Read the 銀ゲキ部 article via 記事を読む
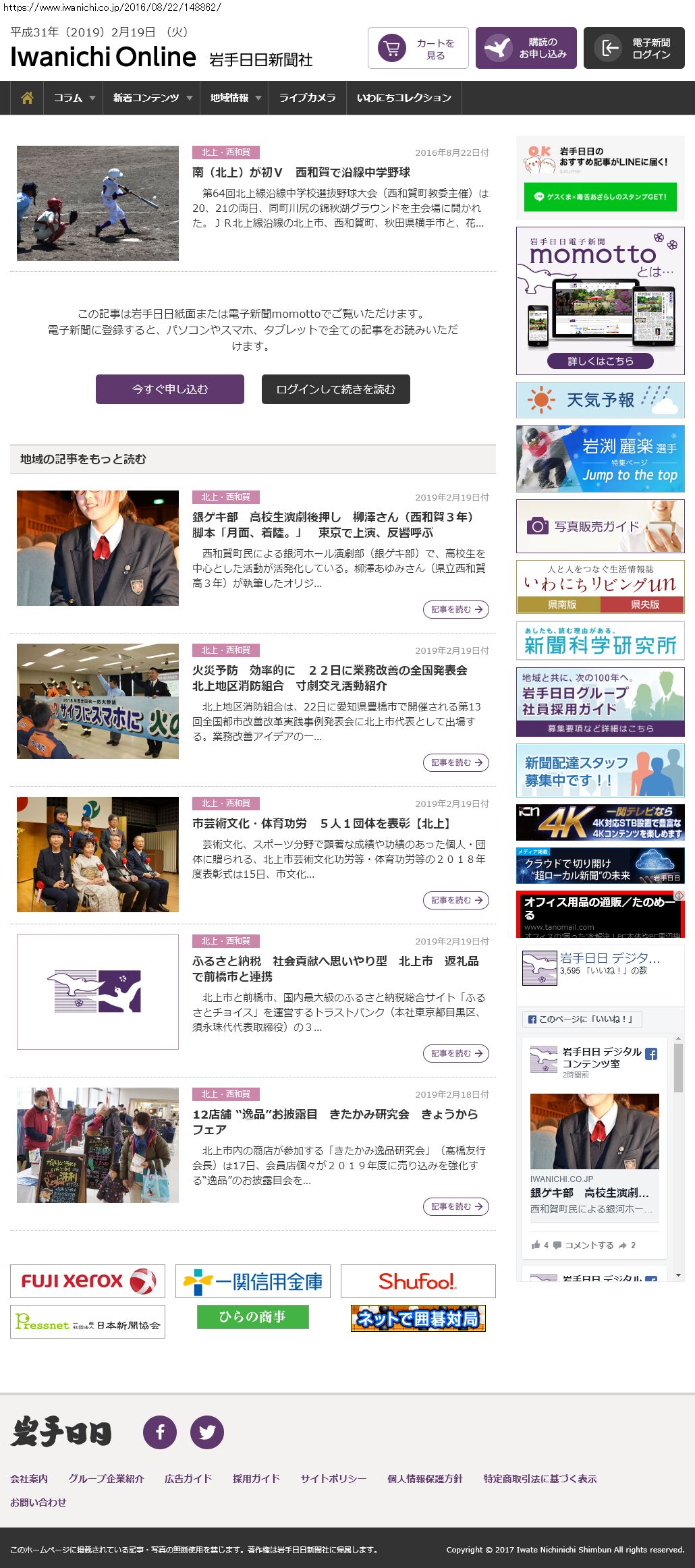 tap(456, 609)
